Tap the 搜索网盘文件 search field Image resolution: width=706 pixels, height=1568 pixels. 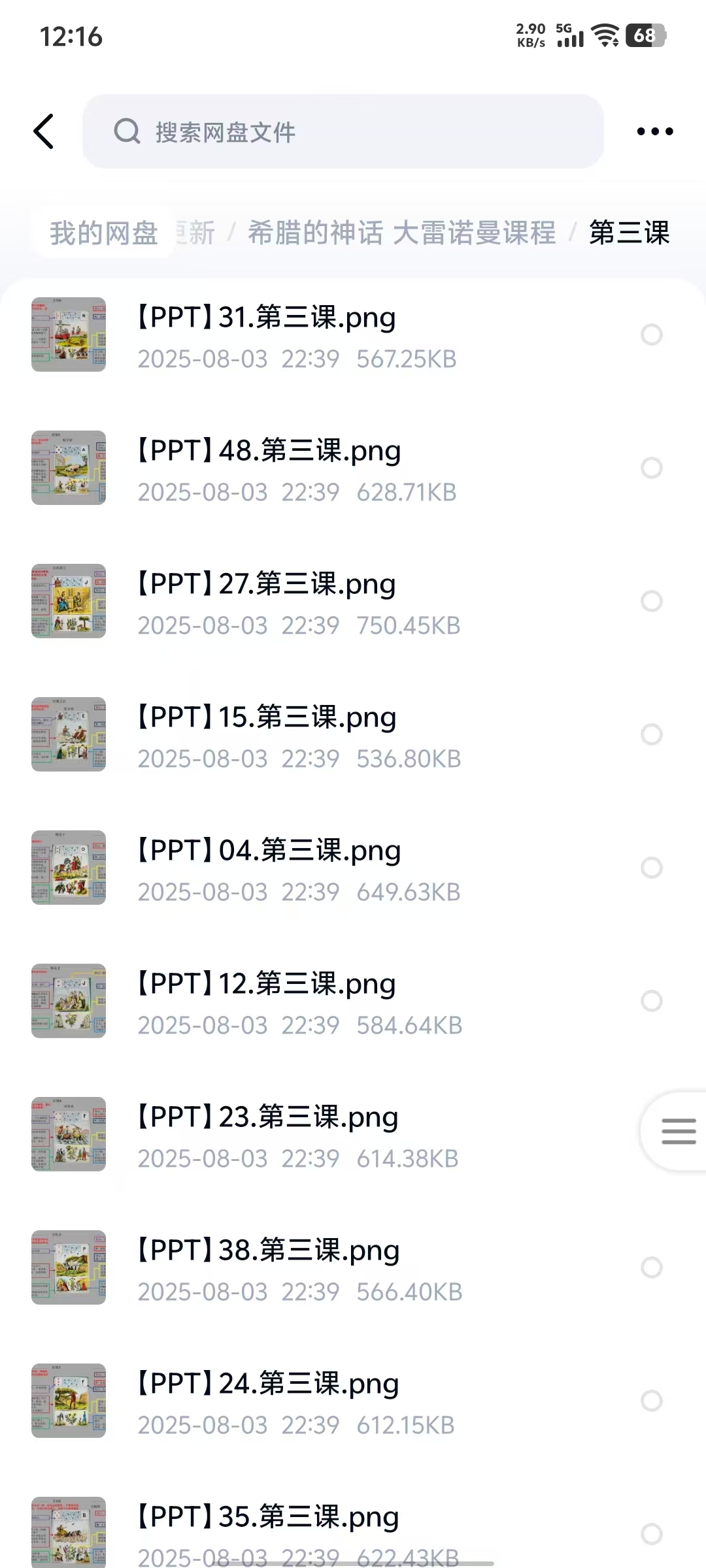343,131
